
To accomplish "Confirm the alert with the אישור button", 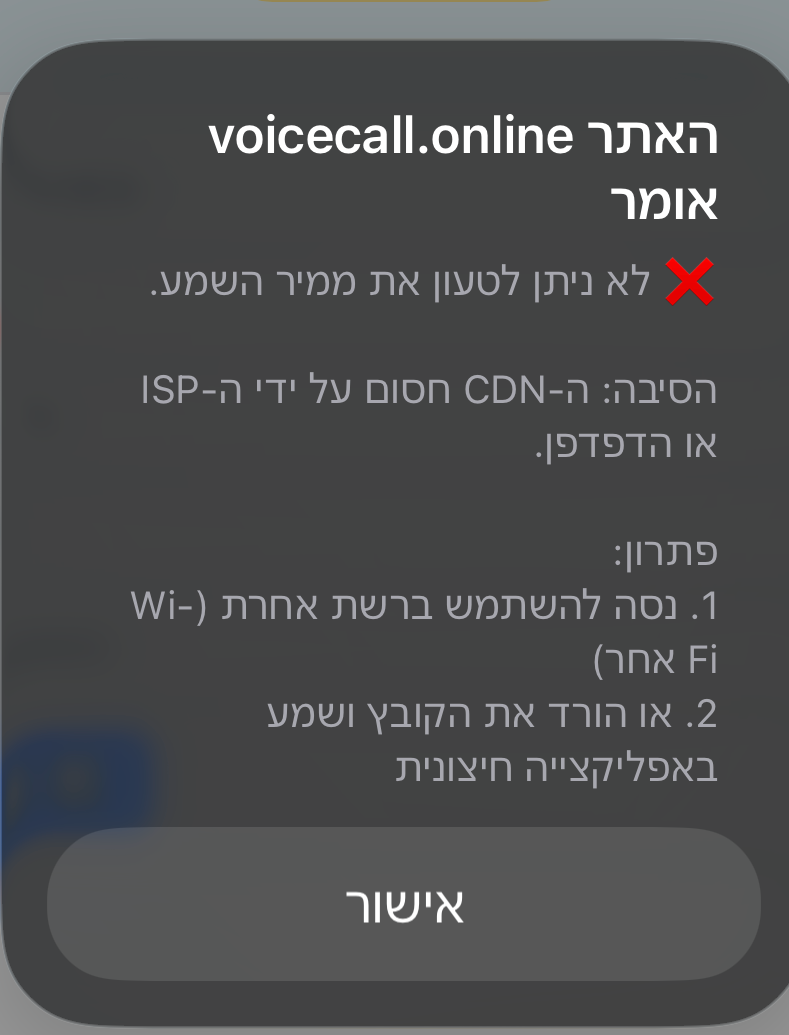I will 403,905.
